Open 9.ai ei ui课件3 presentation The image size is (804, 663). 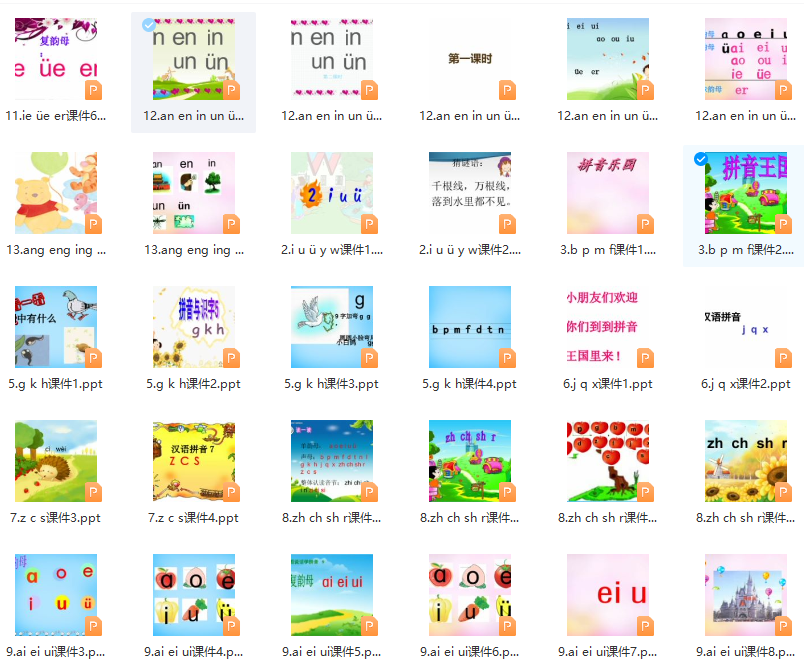[56, 595]
